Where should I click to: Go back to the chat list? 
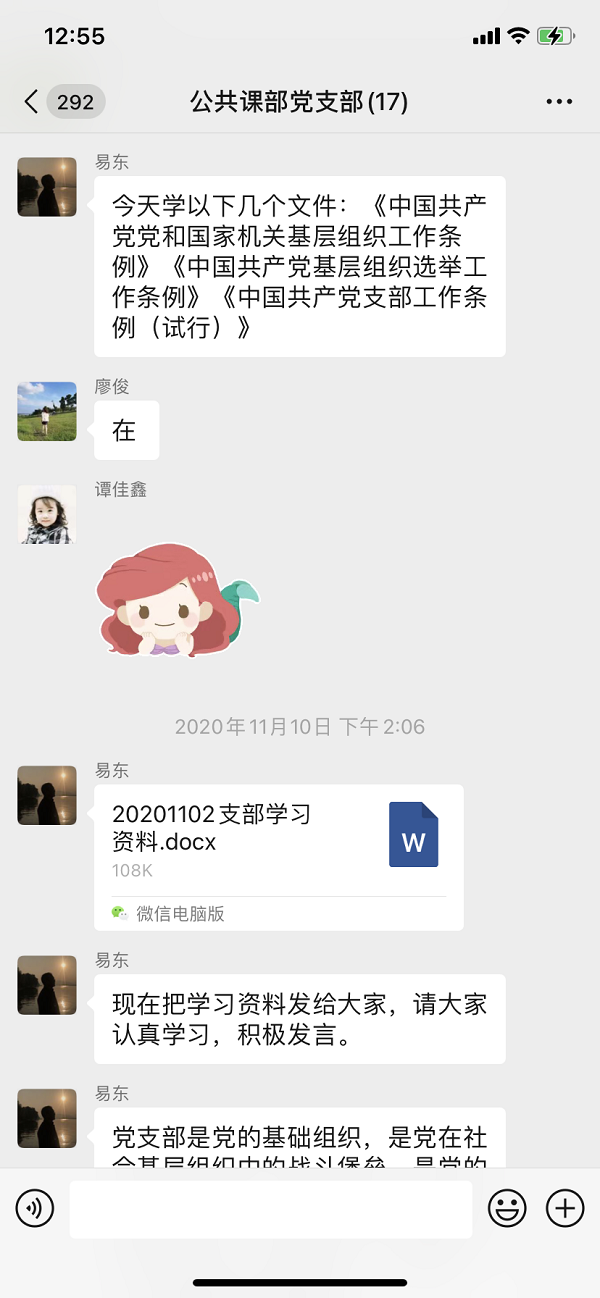32,101
